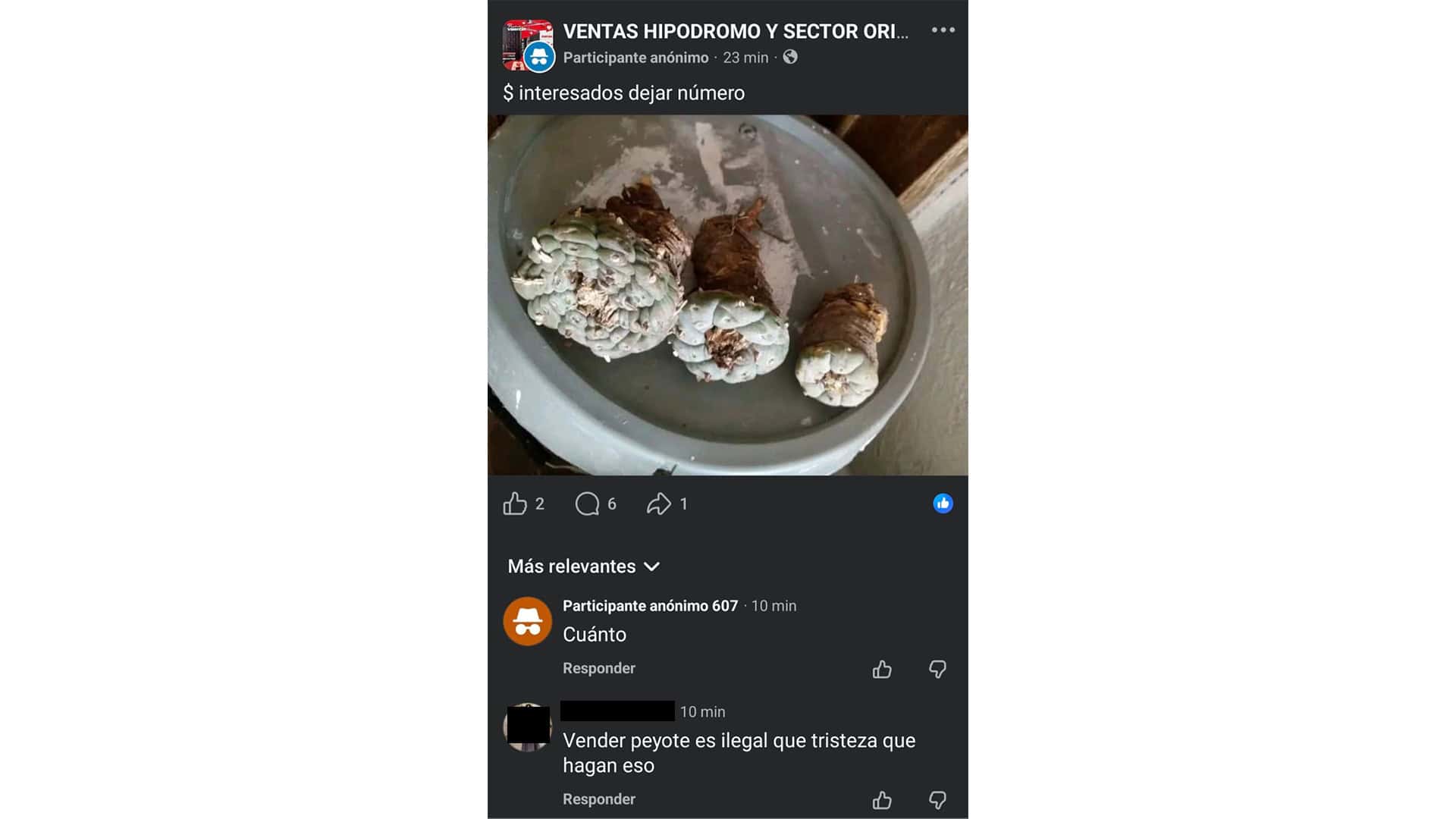Reply to the comment "Cuánto"
This screenshot has height=819, width=1456.
(x=598, y=668)
